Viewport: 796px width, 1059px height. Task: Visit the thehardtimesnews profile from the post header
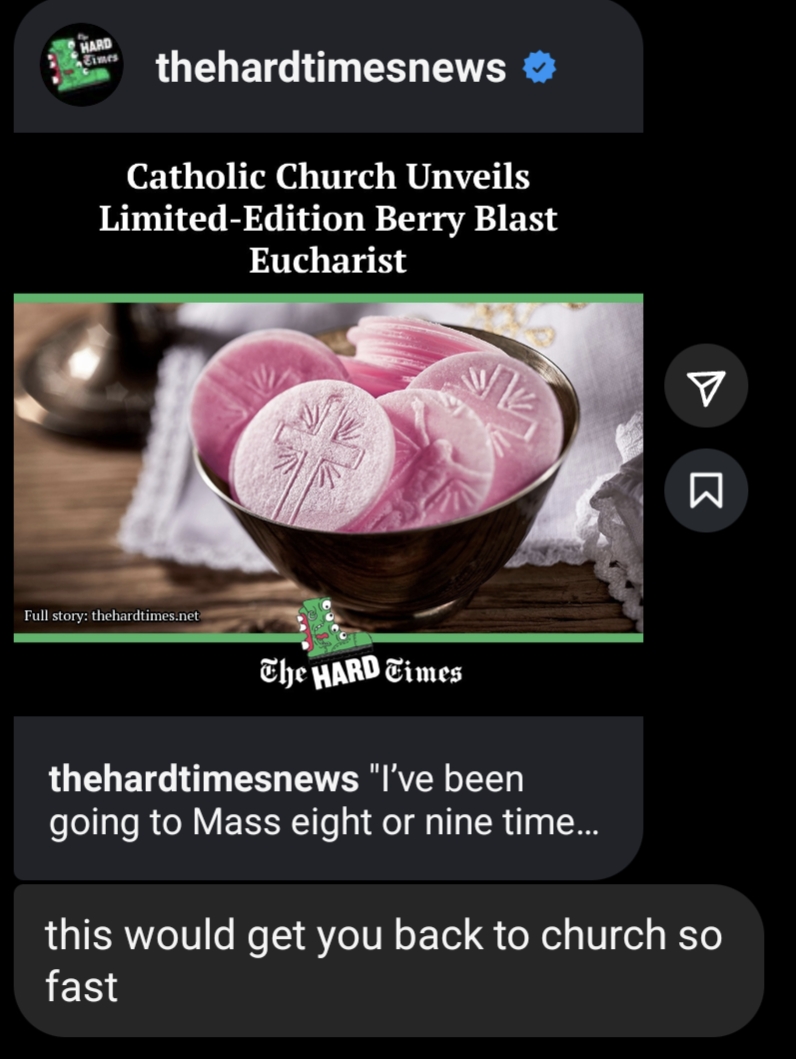click(x=330, y=68)
